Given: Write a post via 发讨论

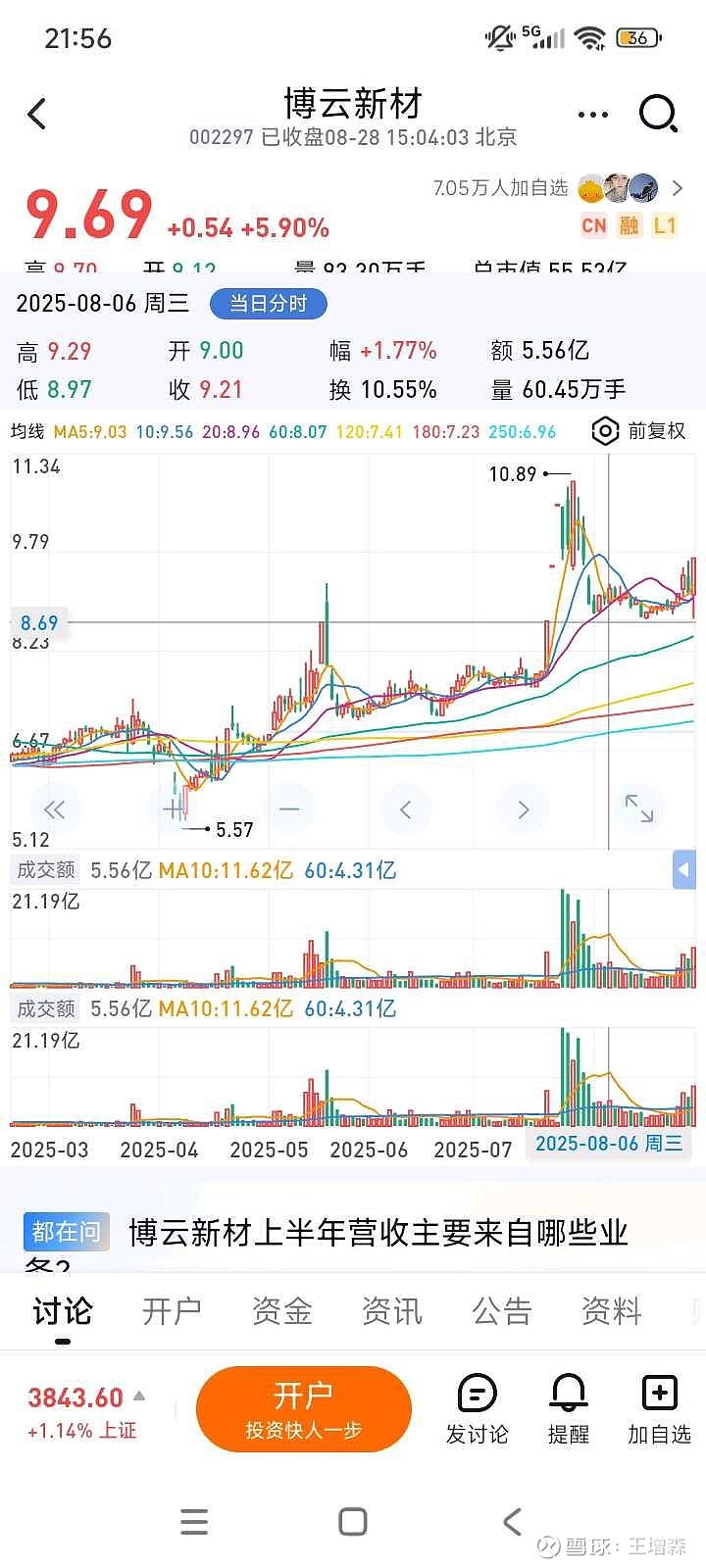Looking at the screenshot, I should click(477, 1409).
